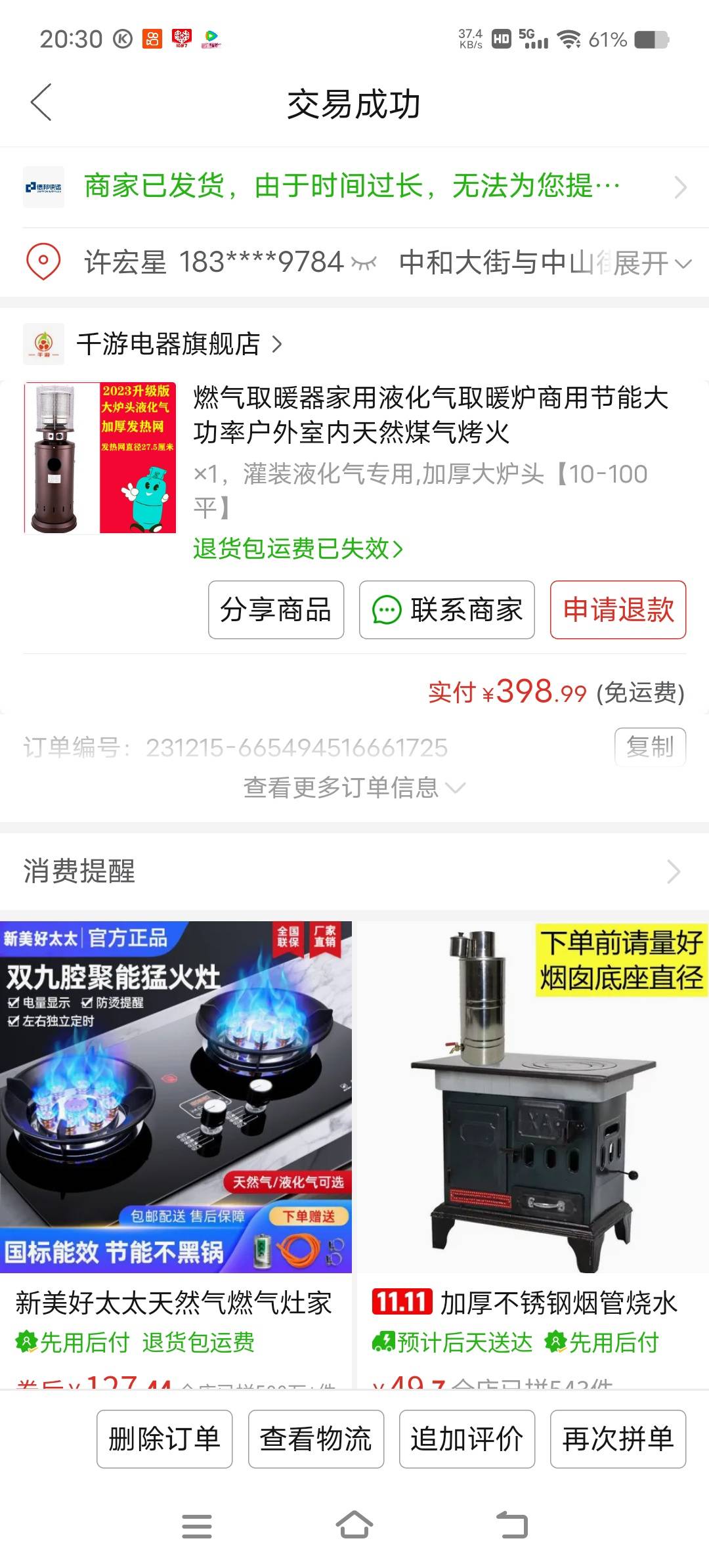
Task: Request a refund with 申请退款
Action: point(618,610)
